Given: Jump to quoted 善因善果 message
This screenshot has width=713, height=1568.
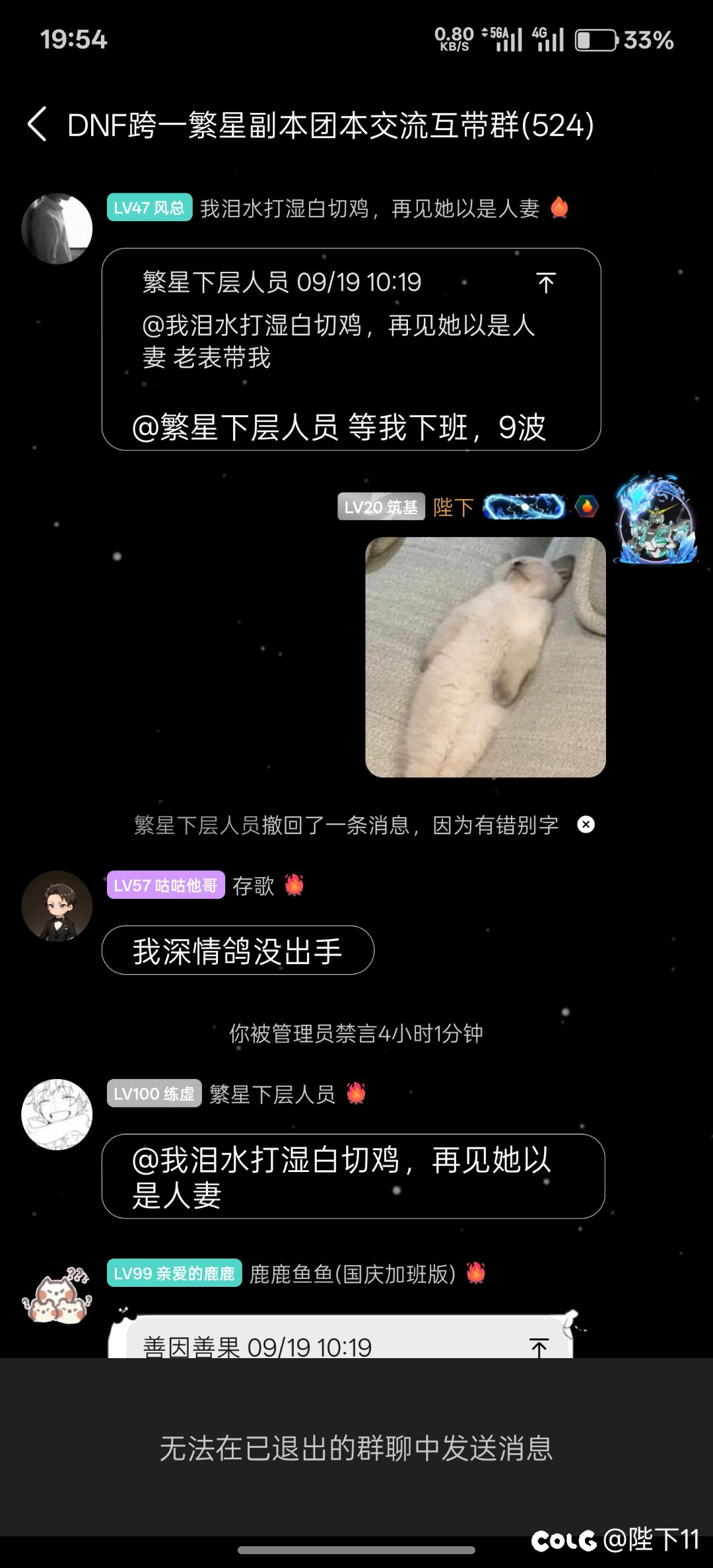Looking at the screenshot, I should 539,1347.
